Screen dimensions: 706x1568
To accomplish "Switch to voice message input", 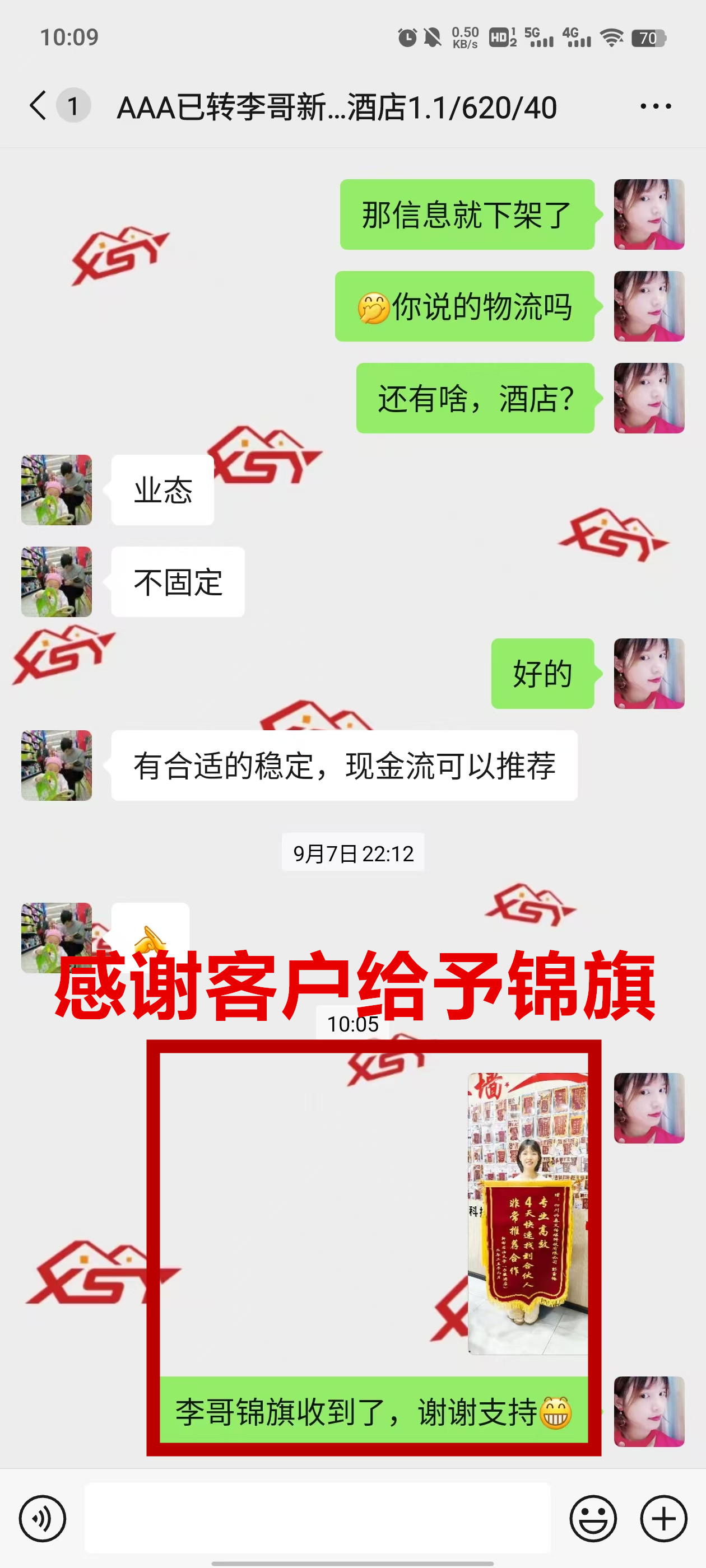I will point(42,1518).
